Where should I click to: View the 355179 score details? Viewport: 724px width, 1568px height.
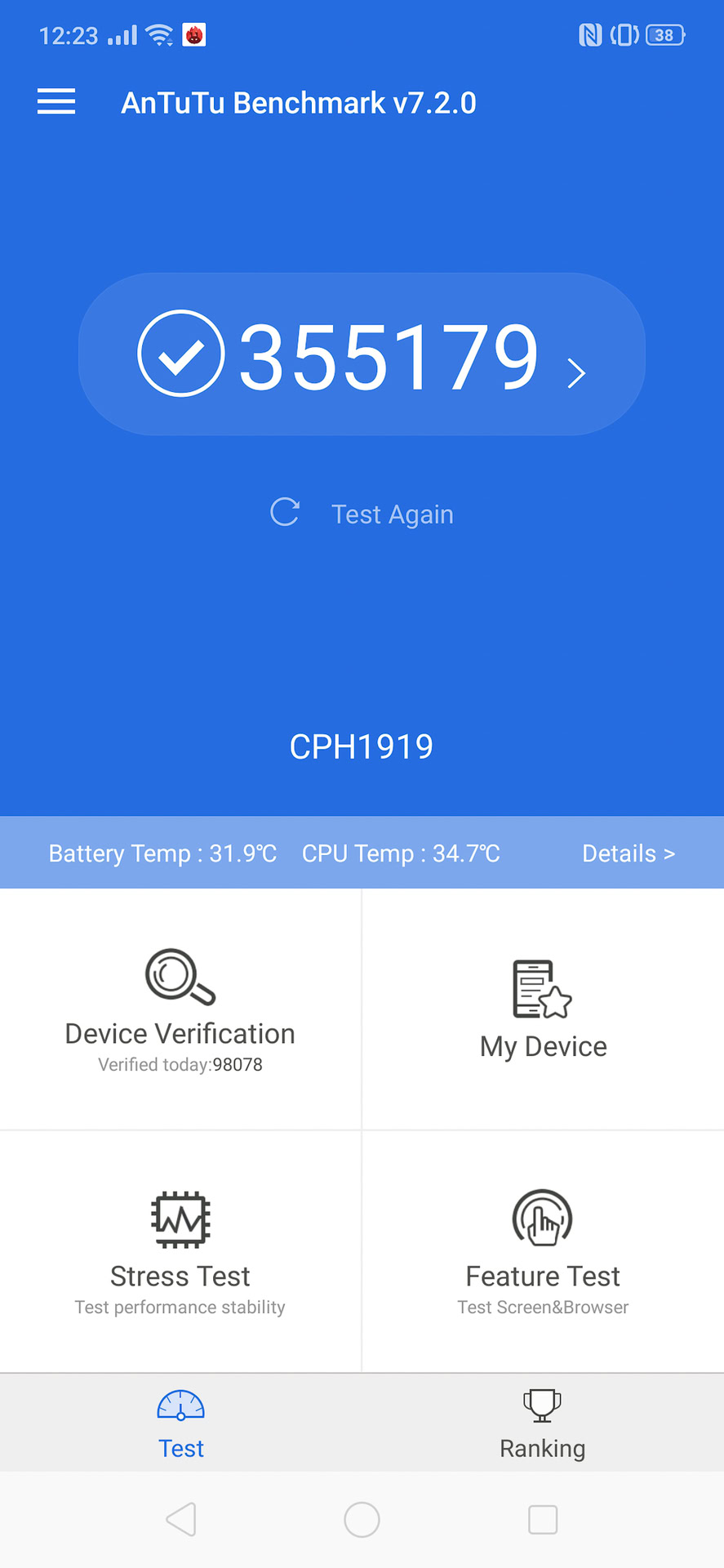tap(362, 354)
